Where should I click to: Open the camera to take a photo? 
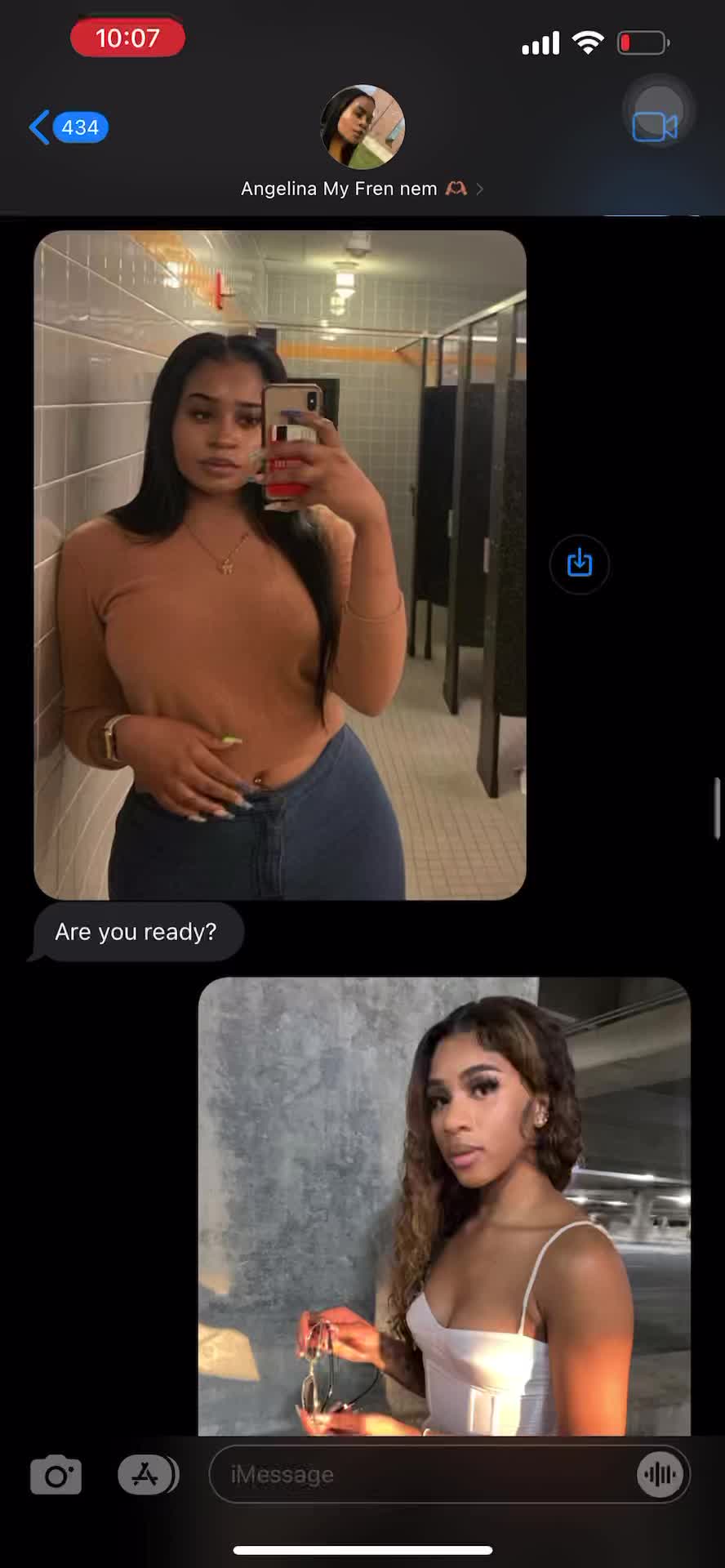(56, 1475)
